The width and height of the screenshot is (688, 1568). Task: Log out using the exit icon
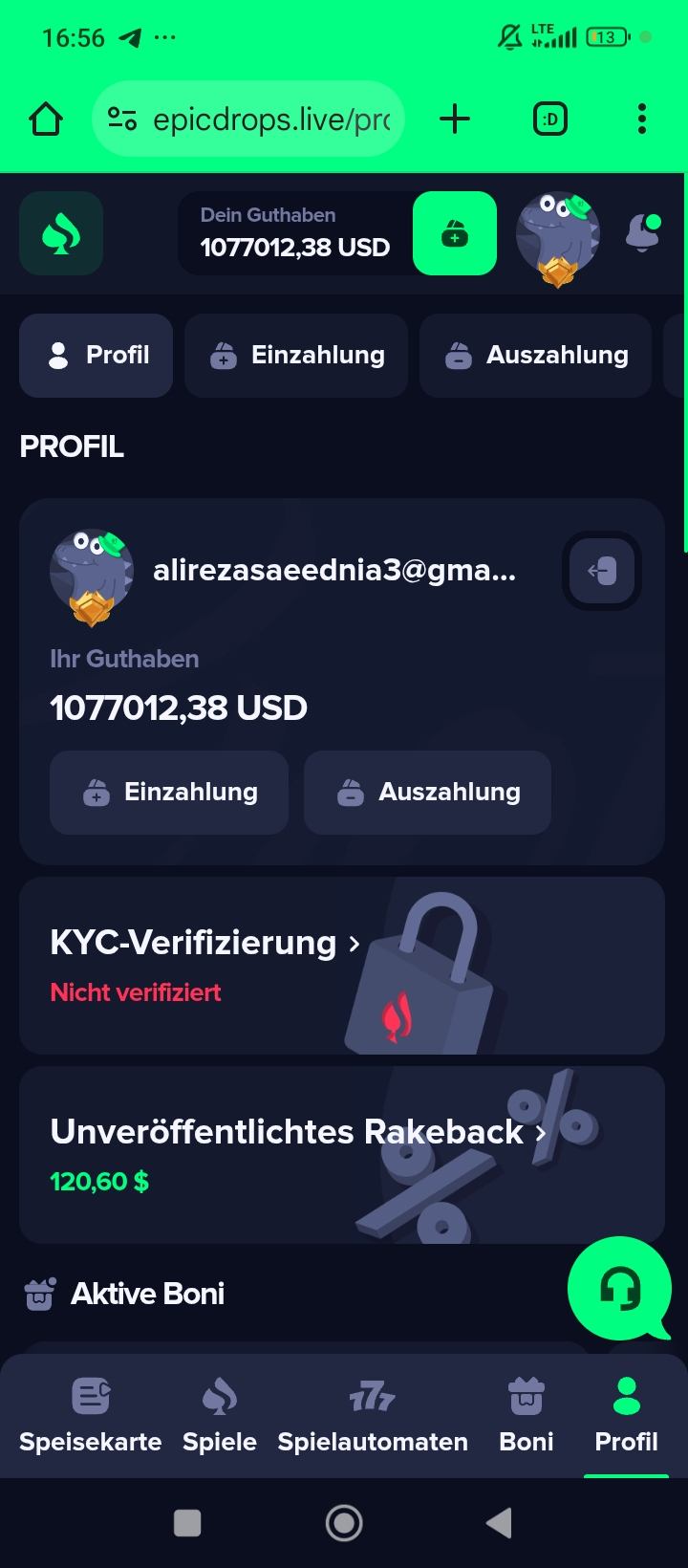click(602, 571)
